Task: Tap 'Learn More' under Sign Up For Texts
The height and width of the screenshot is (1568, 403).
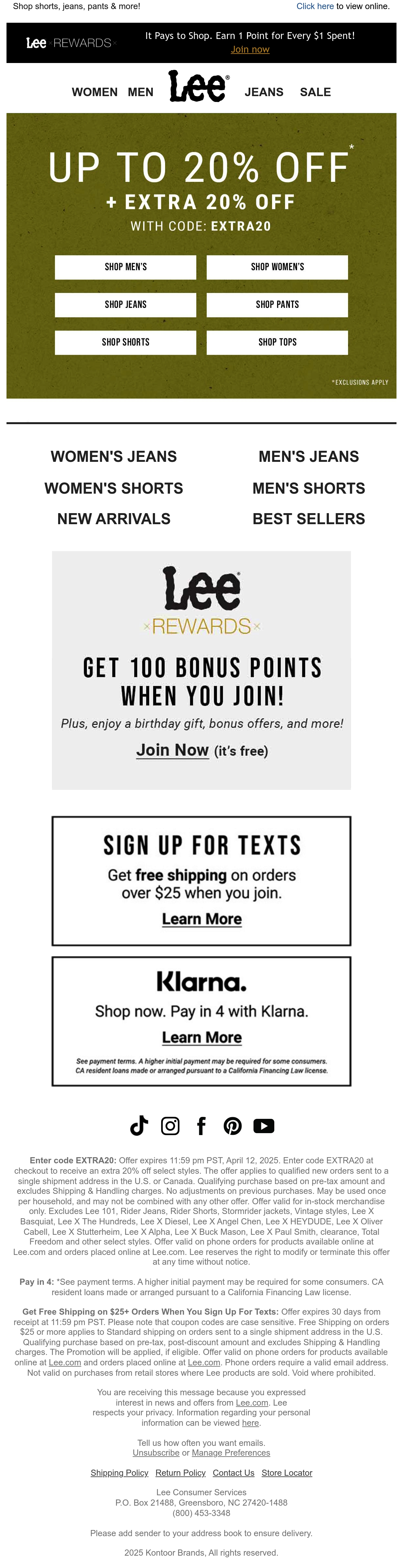Action: (x=201, y=919)
